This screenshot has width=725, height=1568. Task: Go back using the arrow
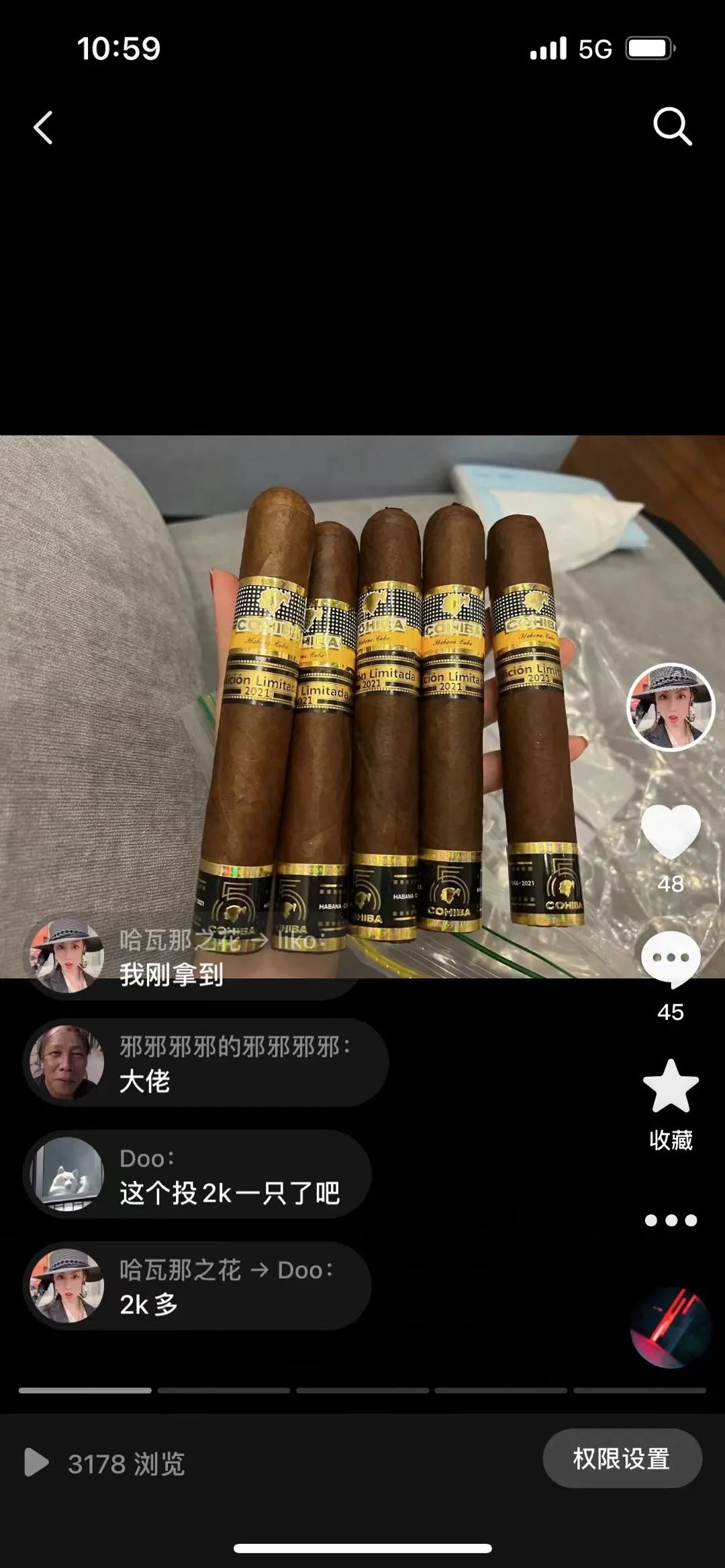pos(44,127)
